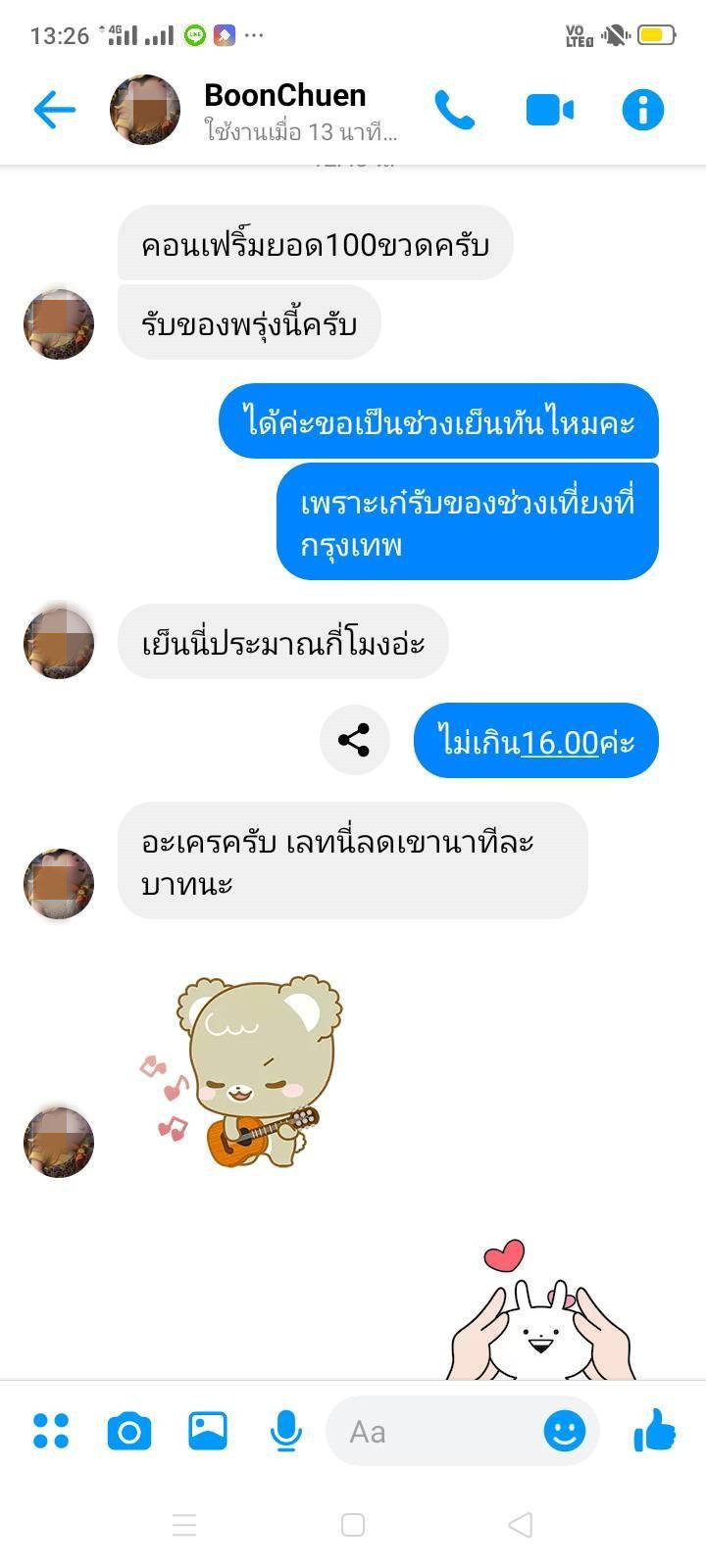This screenshot has height=1568, width=706.
Task: Open the camera to take a photo
Action: click(x=129, y=1432)
